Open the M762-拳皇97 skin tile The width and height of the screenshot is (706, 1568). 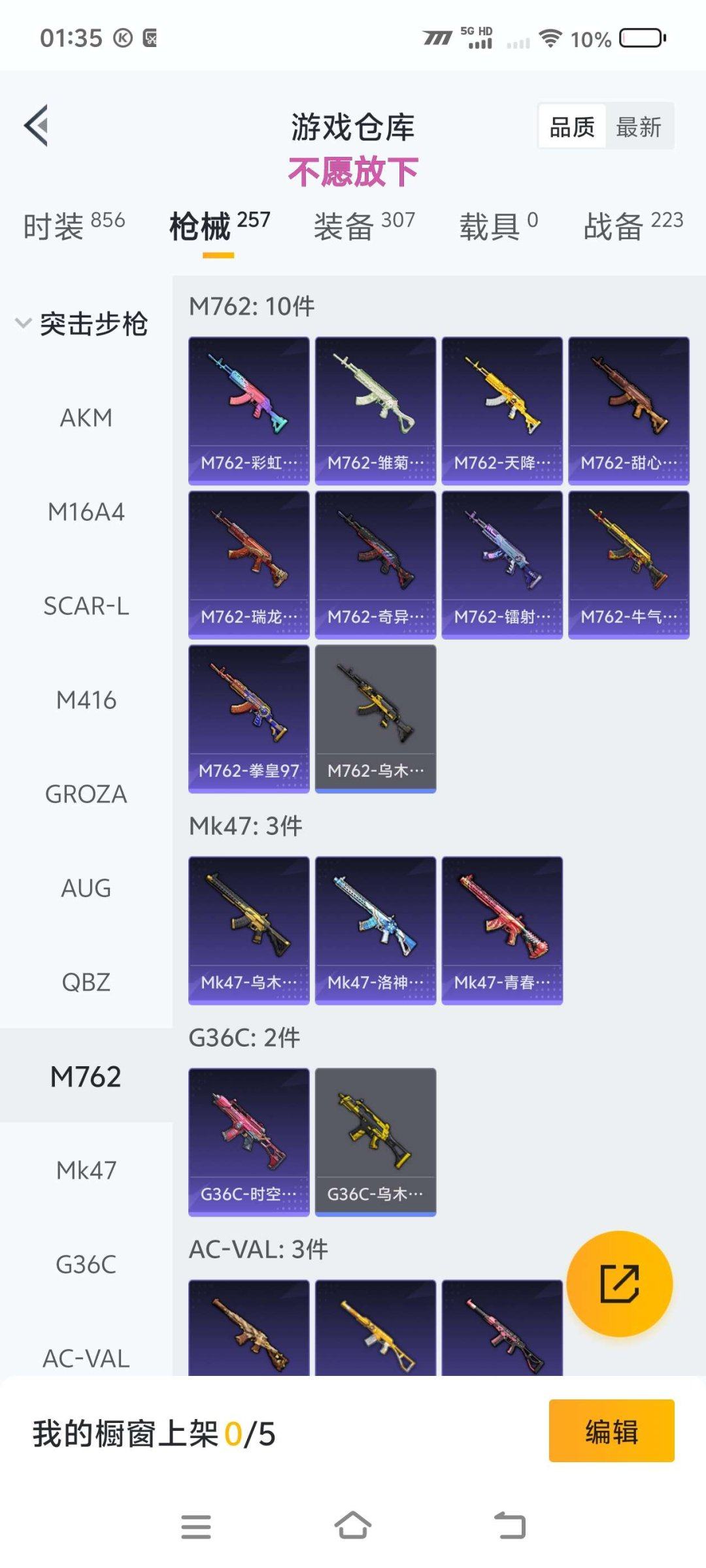coord(248,719)
